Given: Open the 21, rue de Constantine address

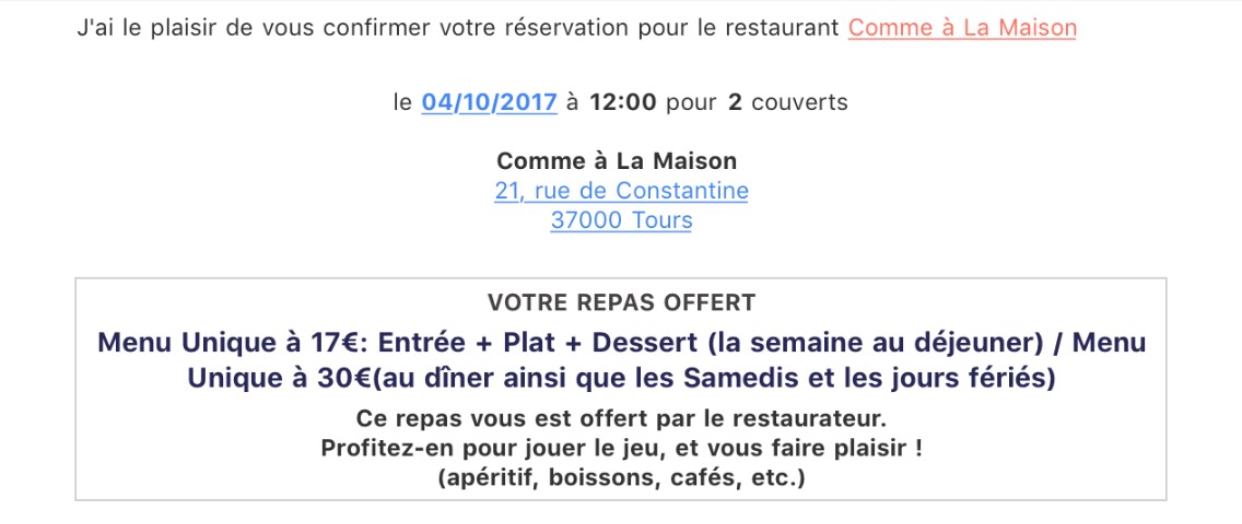Looking at the screenshot, I should (x=621, y=190).
